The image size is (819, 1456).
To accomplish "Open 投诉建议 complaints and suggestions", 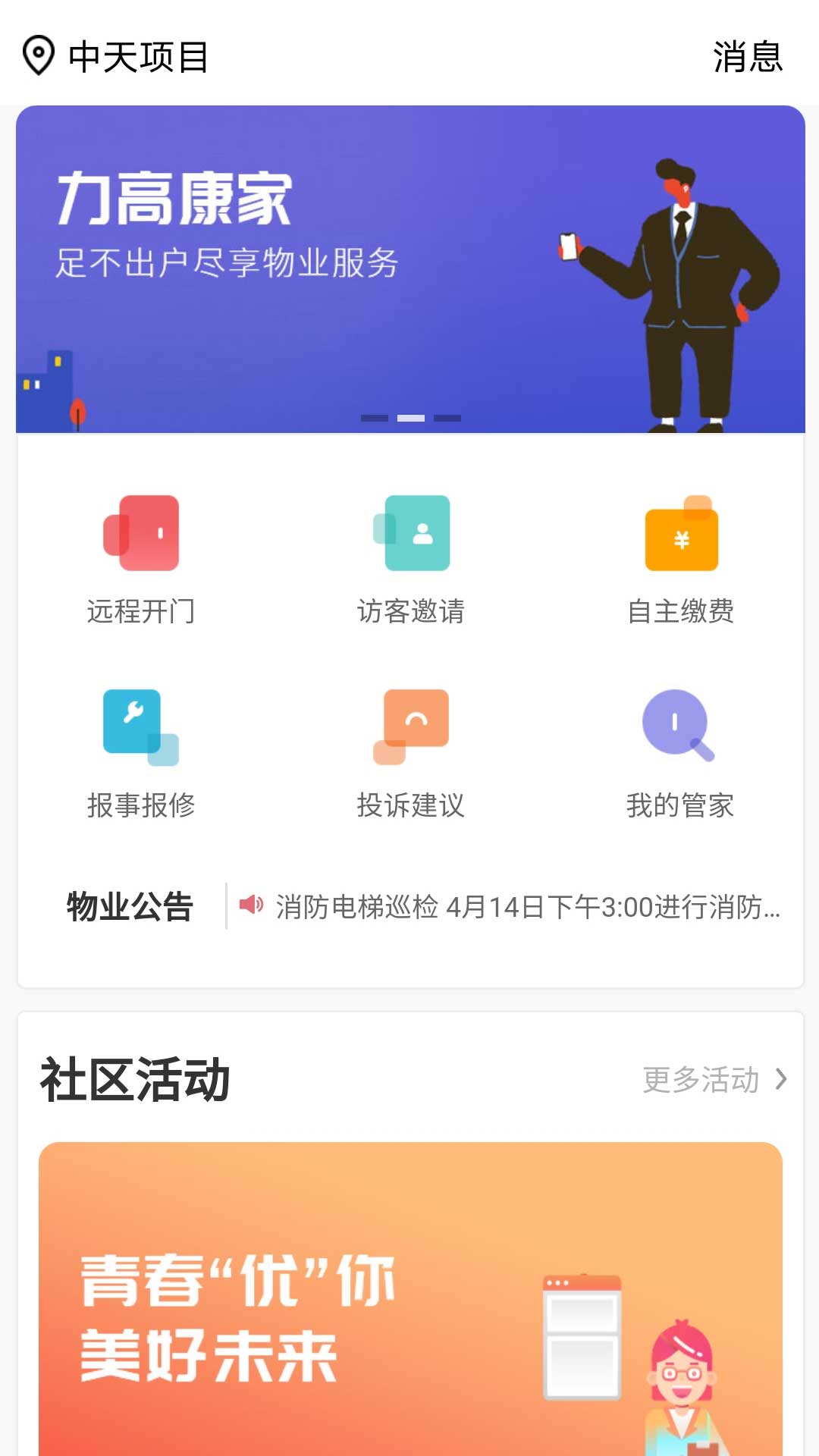I will point(410,752).
